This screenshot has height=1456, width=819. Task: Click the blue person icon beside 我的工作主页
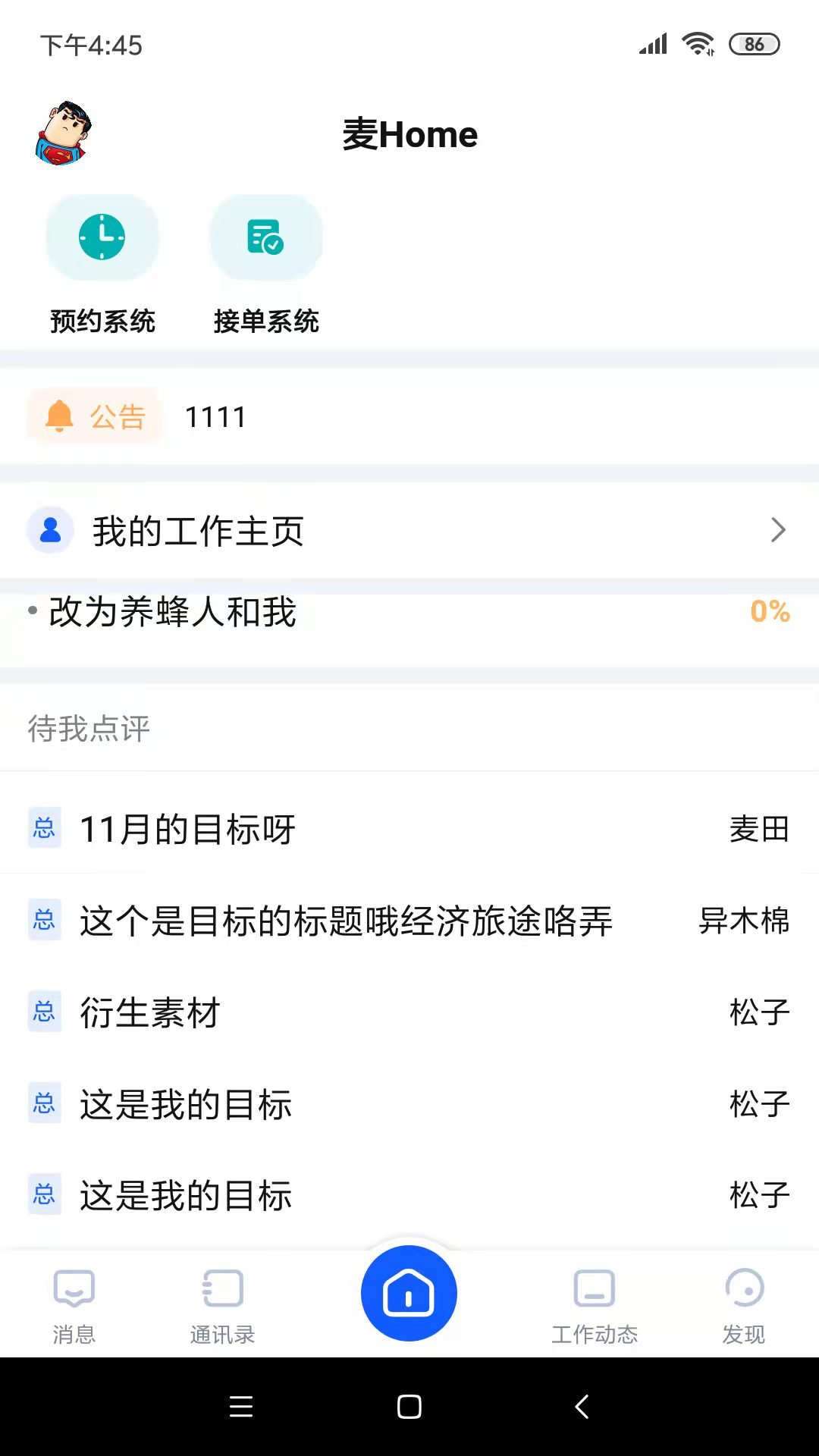(50, 530)
